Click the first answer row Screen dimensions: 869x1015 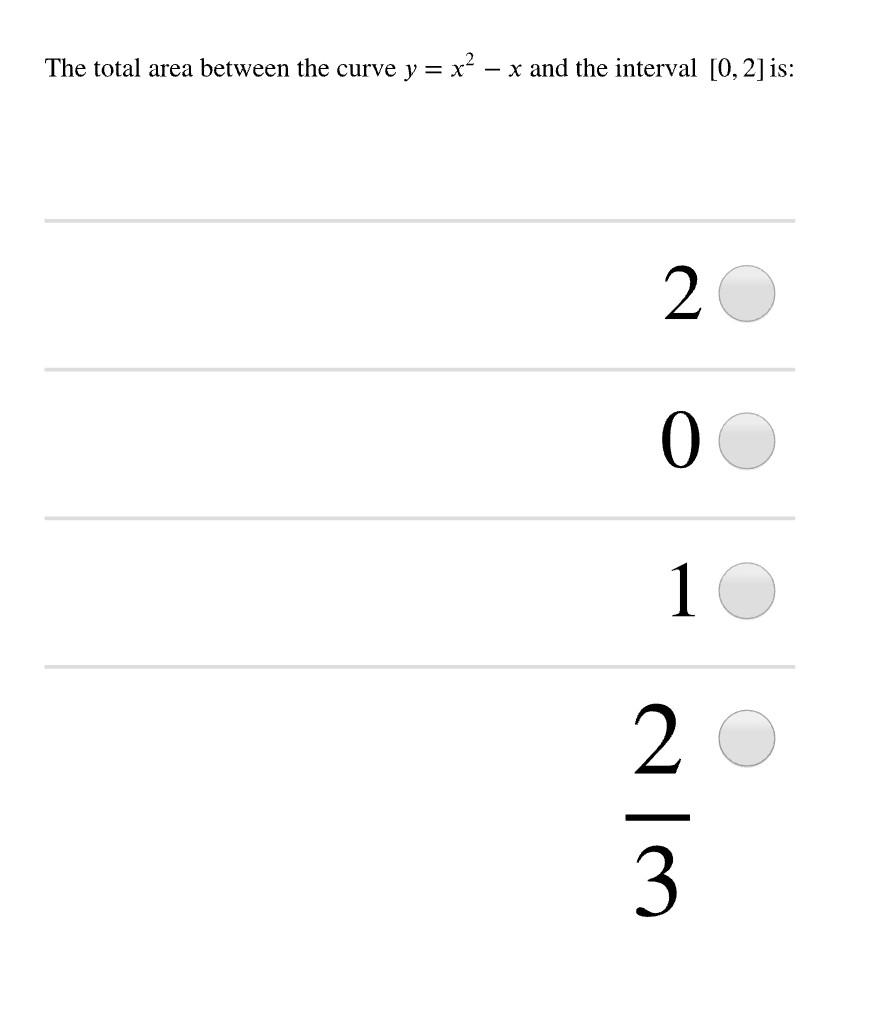point(420,293)
